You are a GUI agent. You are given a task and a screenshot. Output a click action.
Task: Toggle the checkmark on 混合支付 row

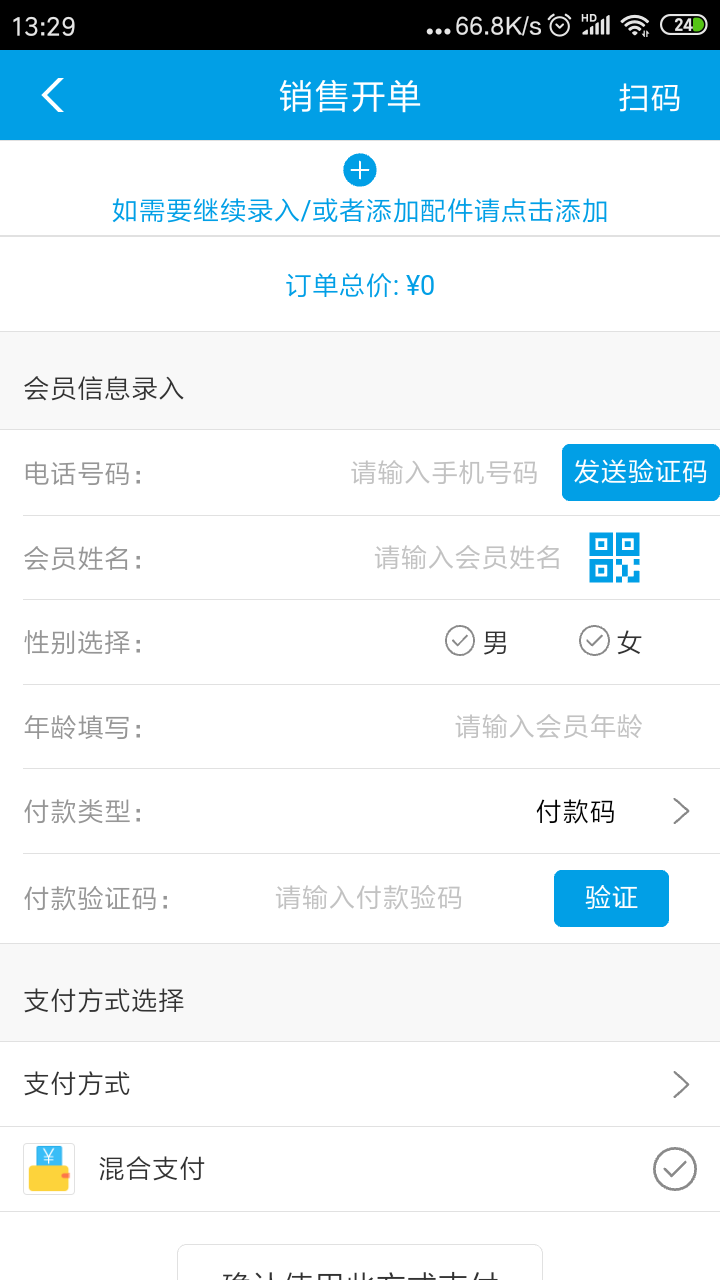(675, 1168)
